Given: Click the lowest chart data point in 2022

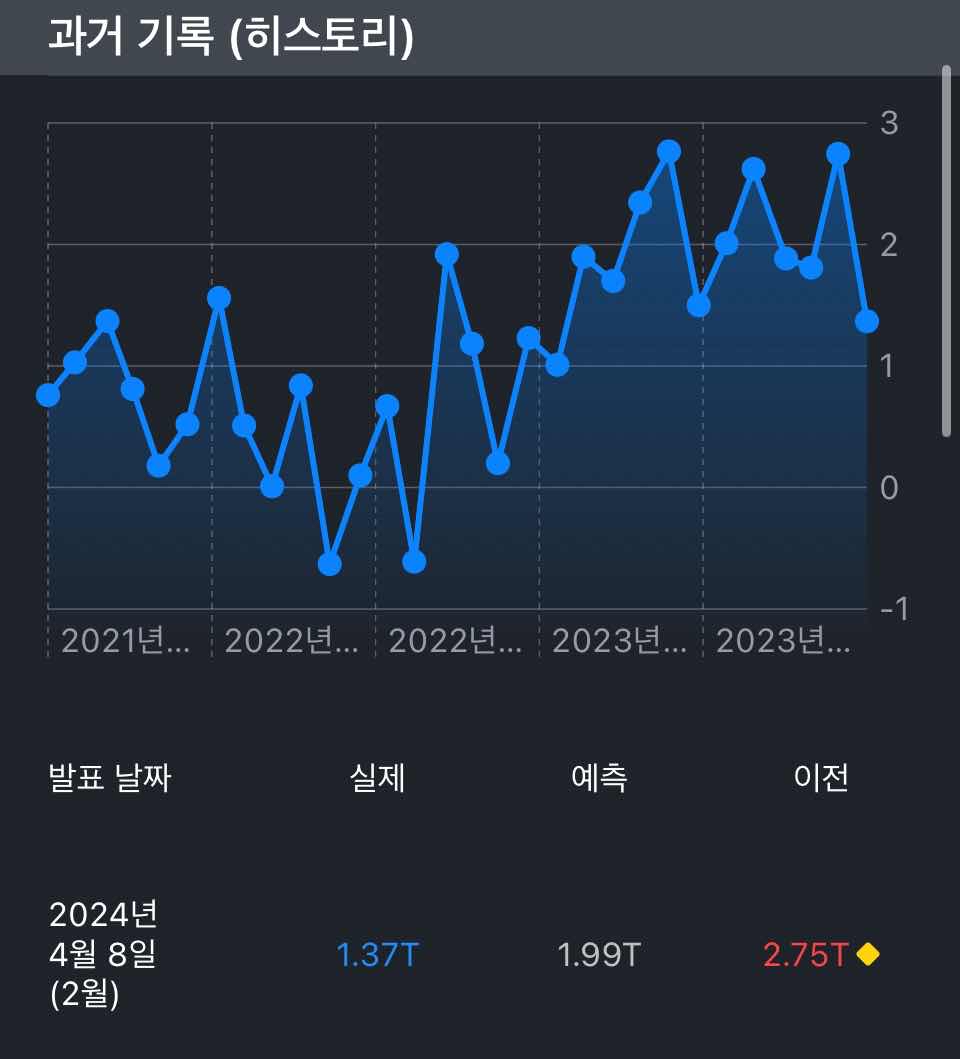Looking at the screenshot, I should [x=330, y=565].
